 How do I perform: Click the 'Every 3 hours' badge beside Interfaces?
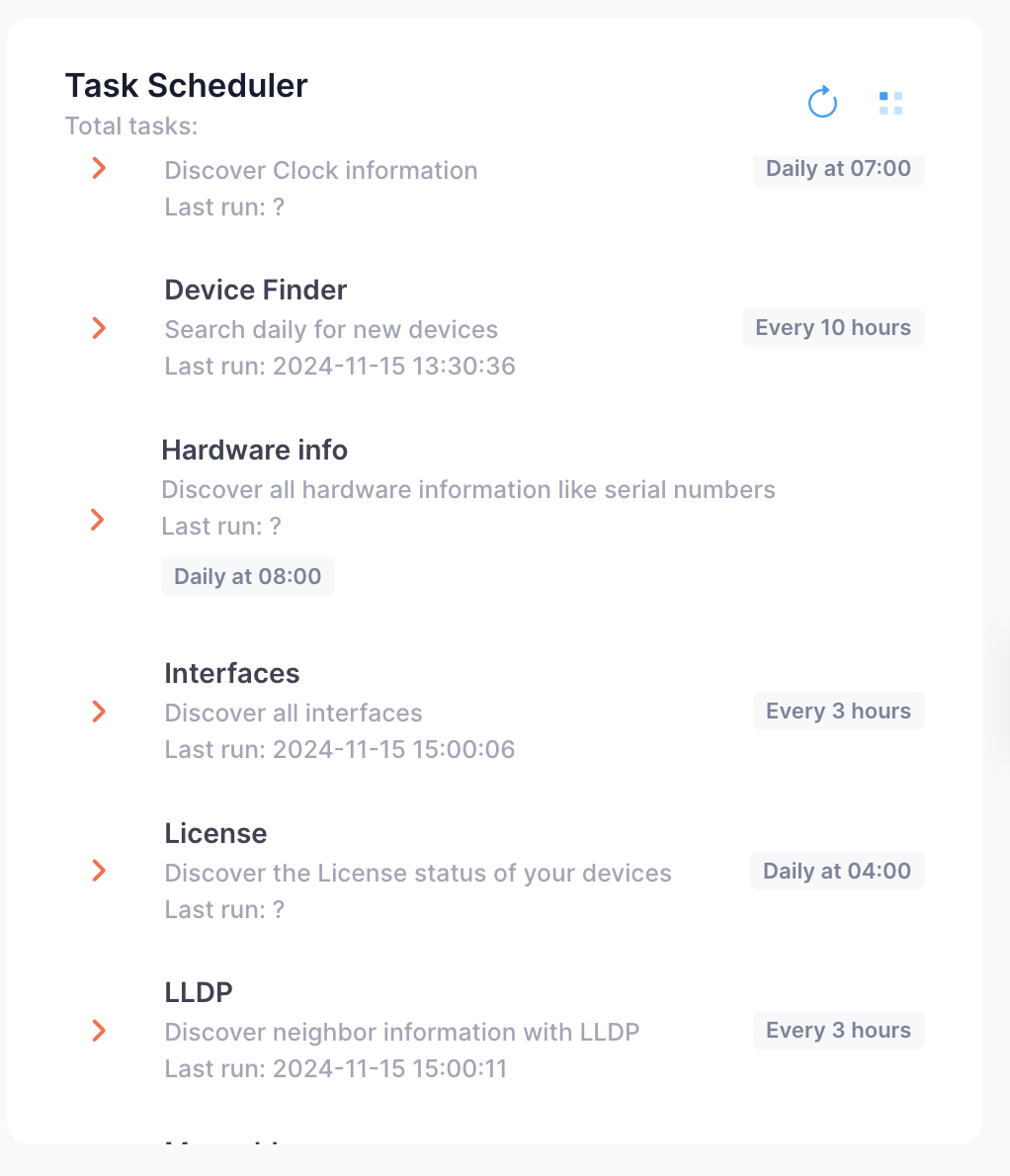coord(838,711)
